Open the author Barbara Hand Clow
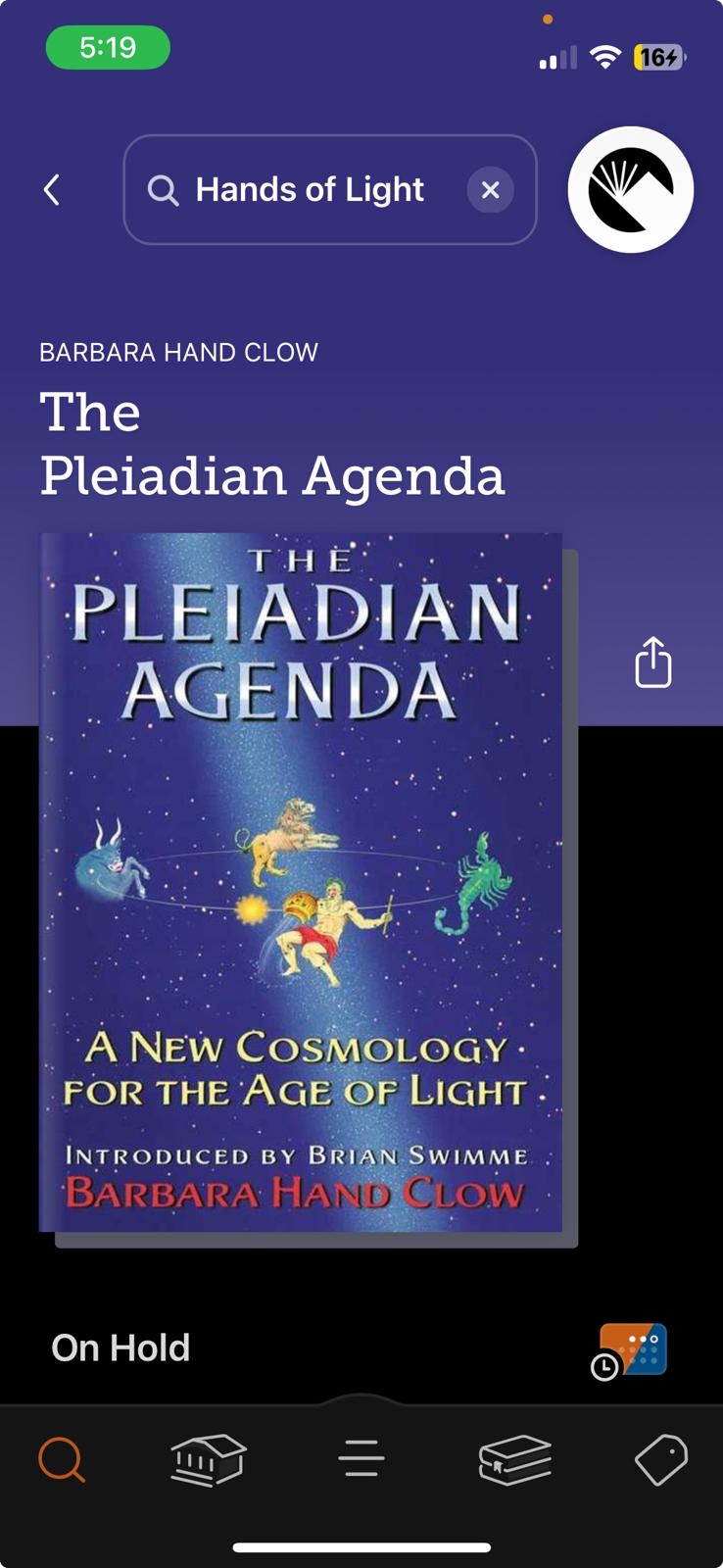This screenshot has height=1568, width=723. coord(178,353)
